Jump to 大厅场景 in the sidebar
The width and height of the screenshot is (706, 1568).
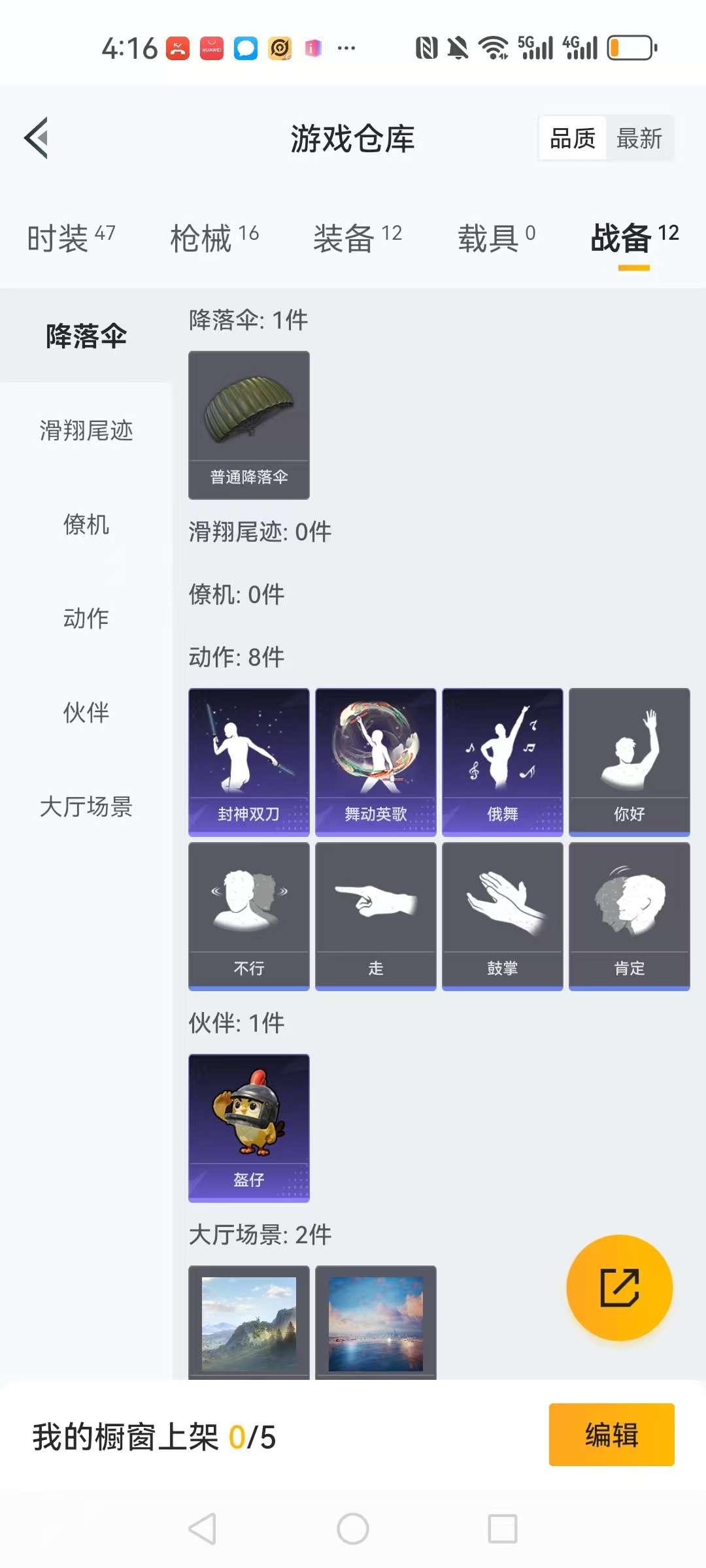coord(86,806)
